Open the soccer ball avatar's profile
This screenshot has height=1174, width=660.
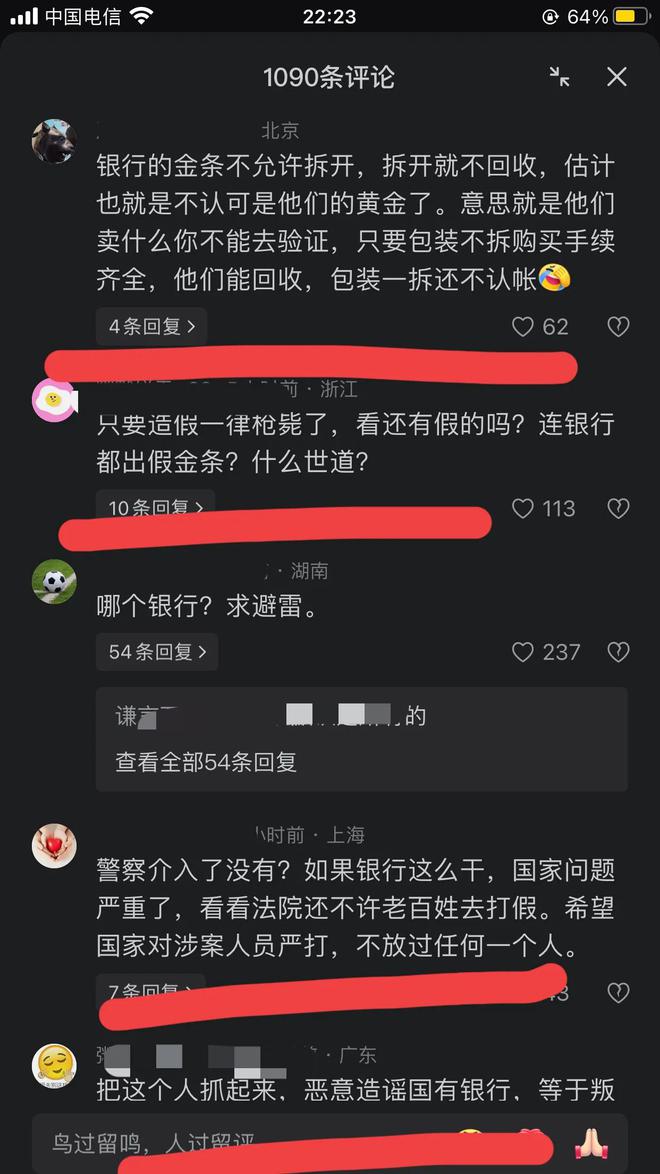[x=54, y=581]
